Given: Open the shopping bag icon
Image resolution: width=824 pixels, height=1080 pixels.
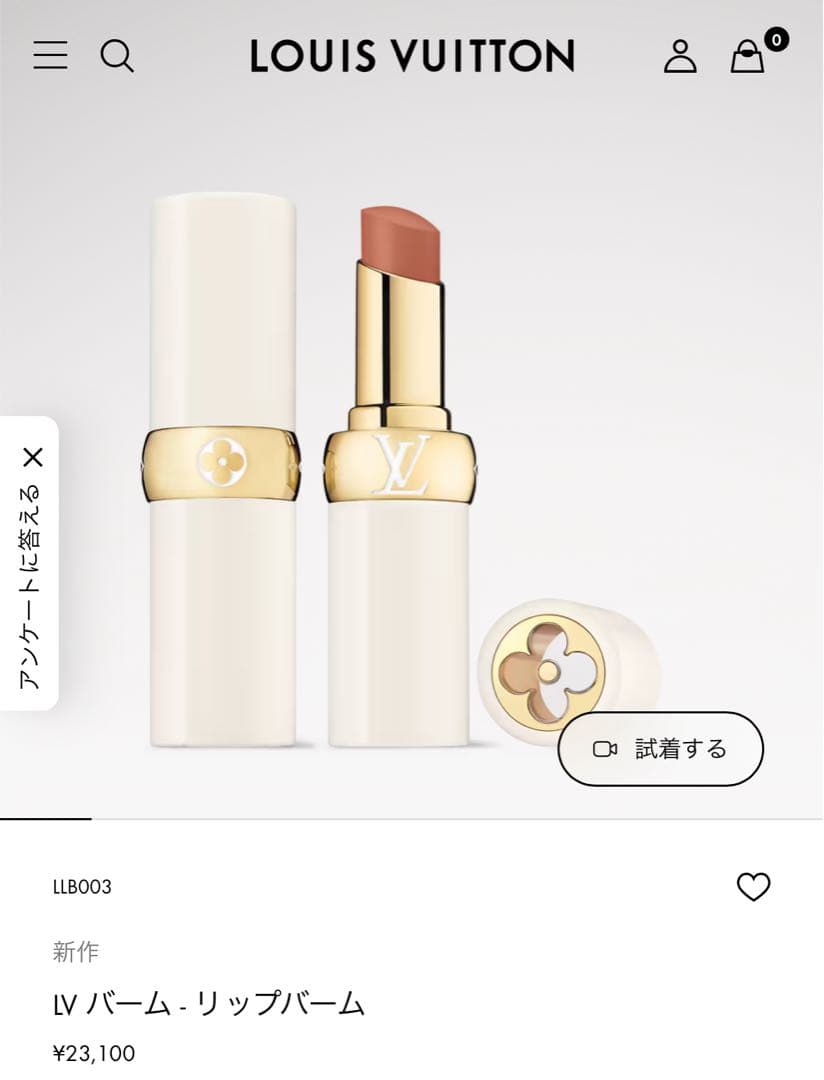Looking at the screenshot, I should 748,60.
